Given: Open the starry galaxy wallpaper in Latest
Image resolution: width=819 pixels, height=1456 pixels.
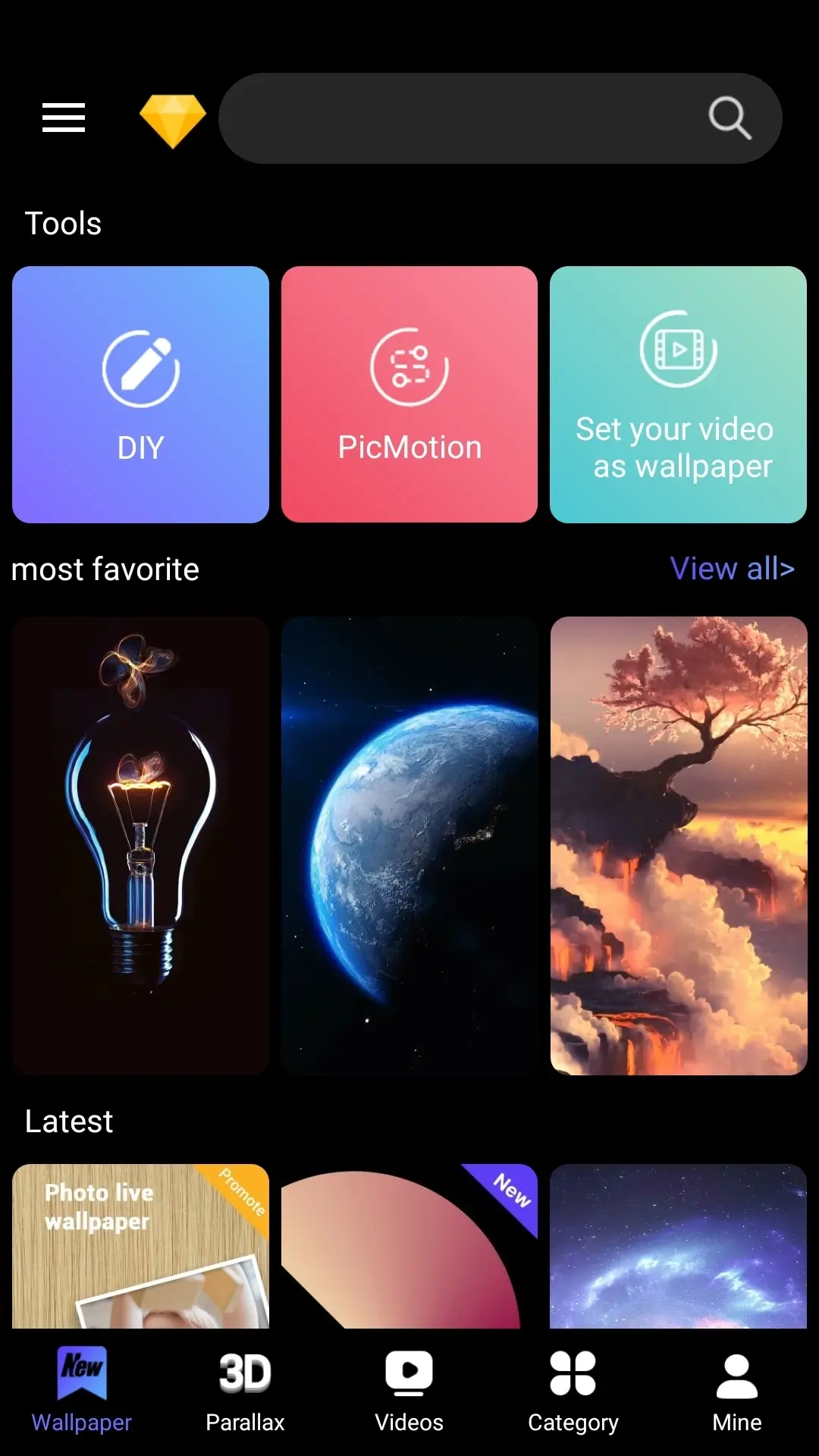Looking at the screenshot, I should [x=678, y=1246].
